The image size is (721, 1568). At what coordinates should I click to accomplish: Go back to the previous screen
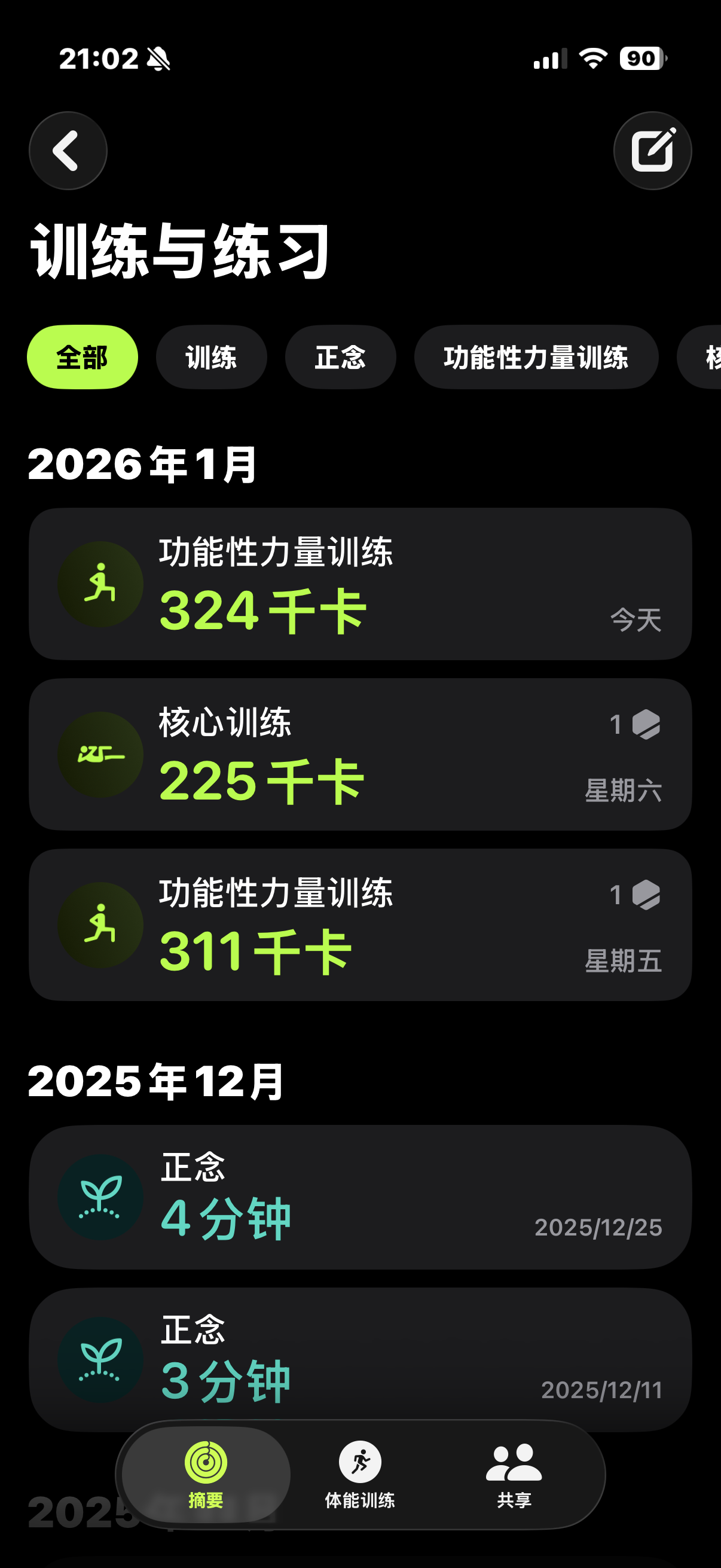click(x=68, y=150)
